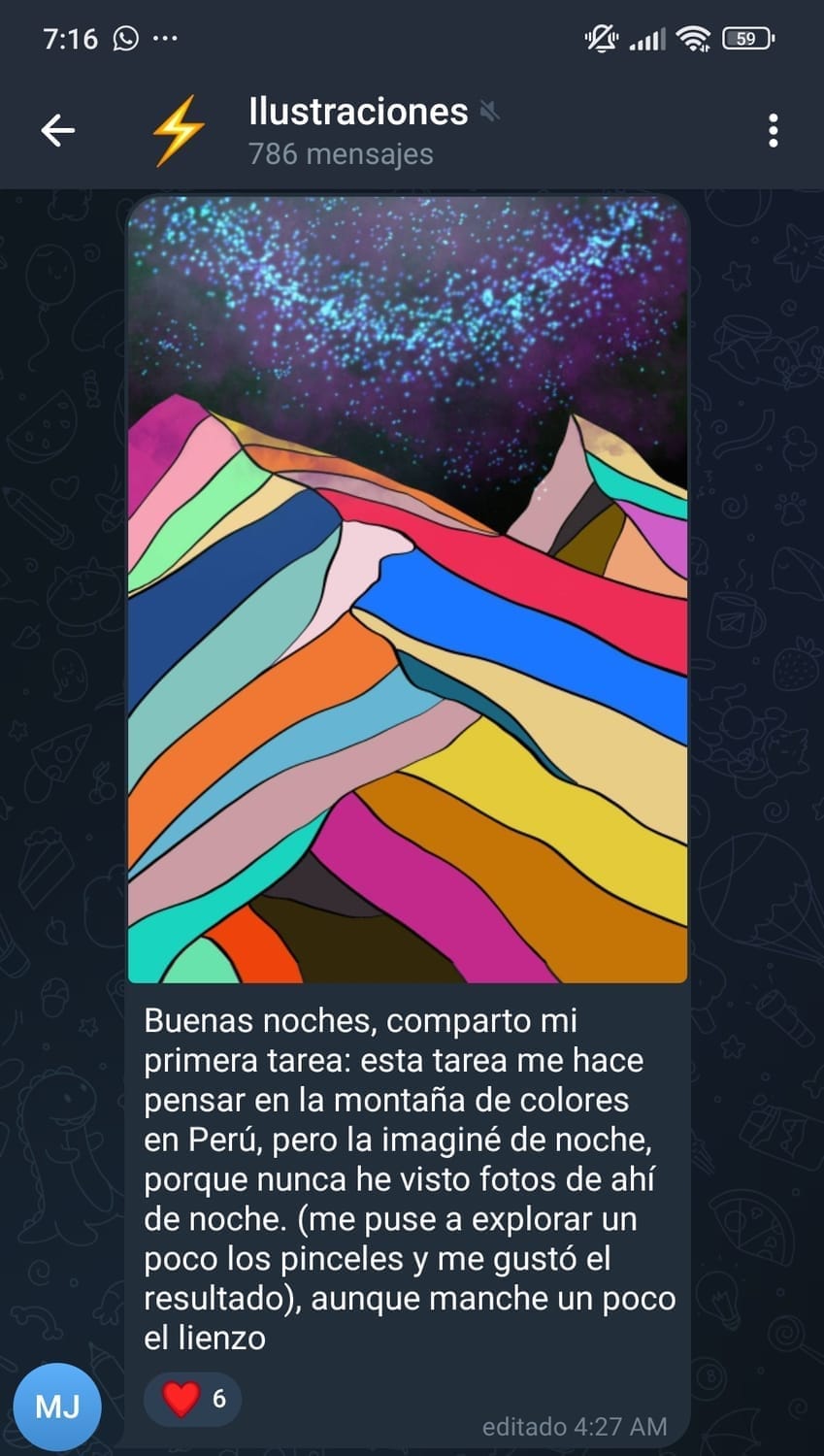Open the MJ sender avatar
The image size is (824, 1456).
pyautogui.click(x=57, y=1406)
